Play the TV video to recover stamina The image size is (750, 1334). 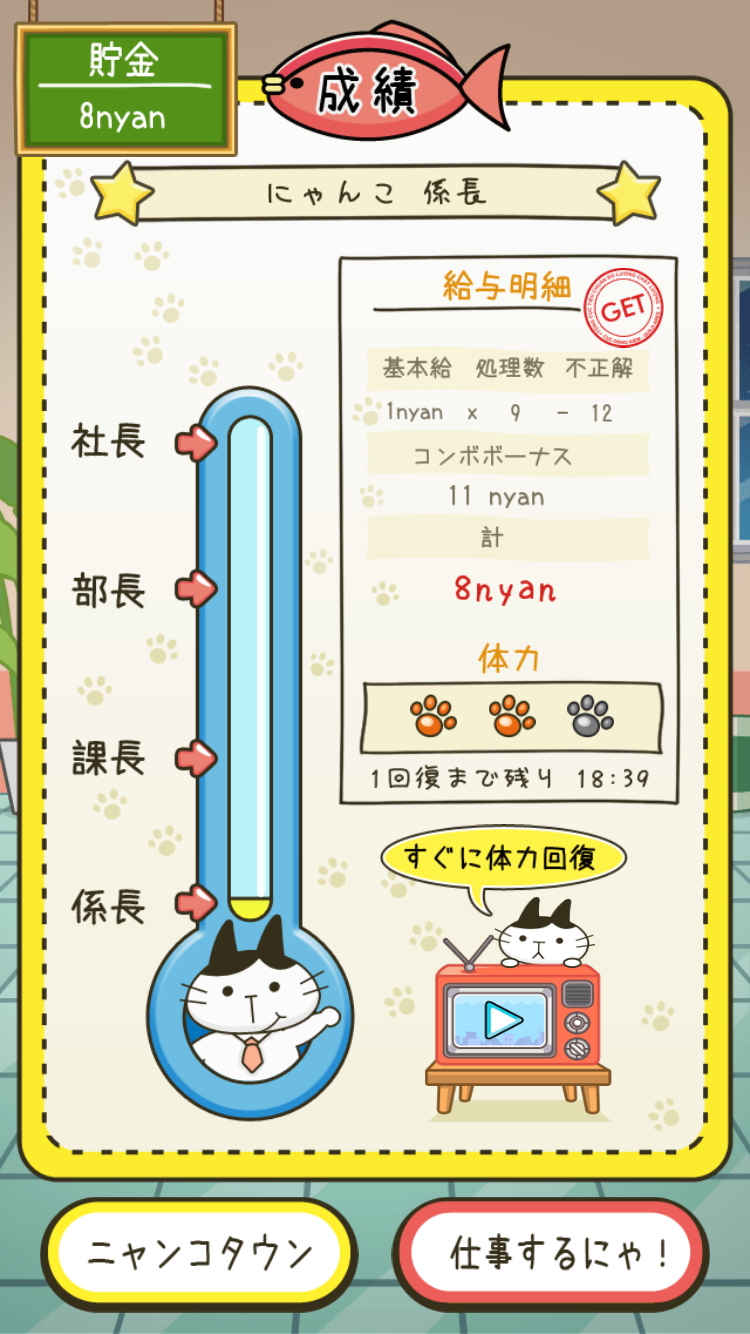(x=503, y=1020)
